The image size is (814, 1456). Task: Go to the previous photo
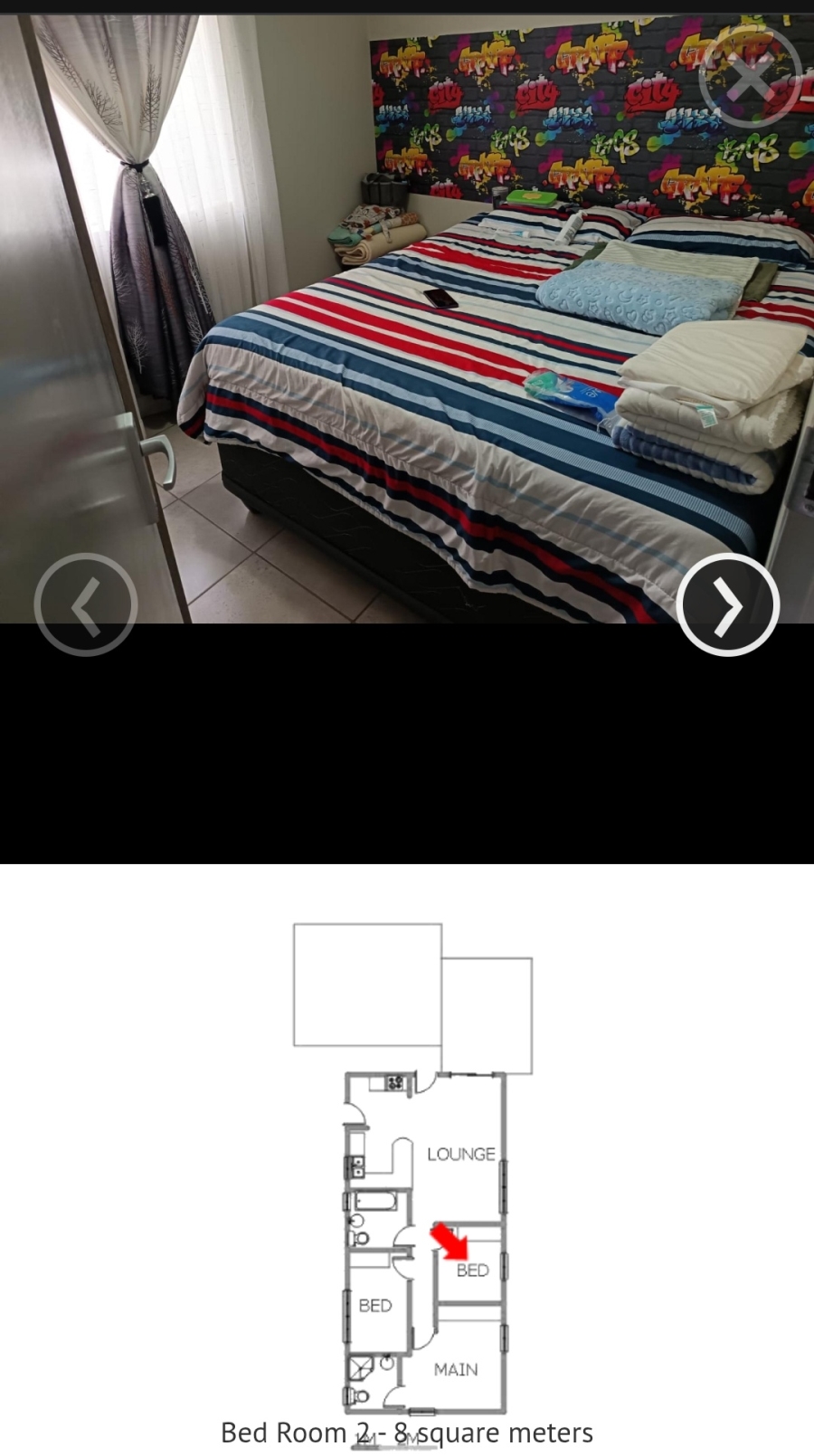coord(86,604)
